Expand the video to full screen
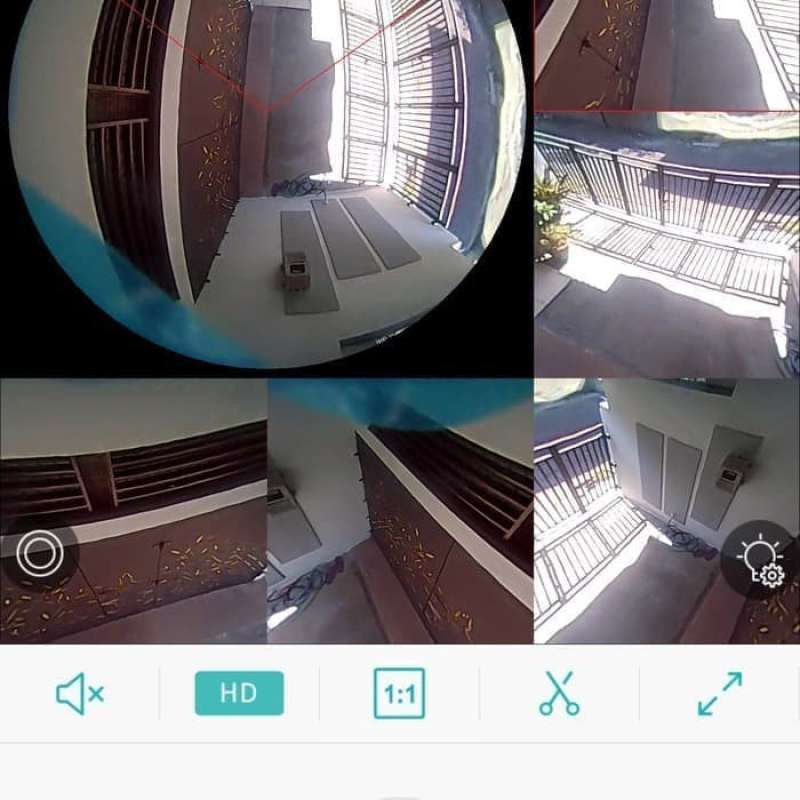Viewport: 800px width, 800px height. [720, 693]
